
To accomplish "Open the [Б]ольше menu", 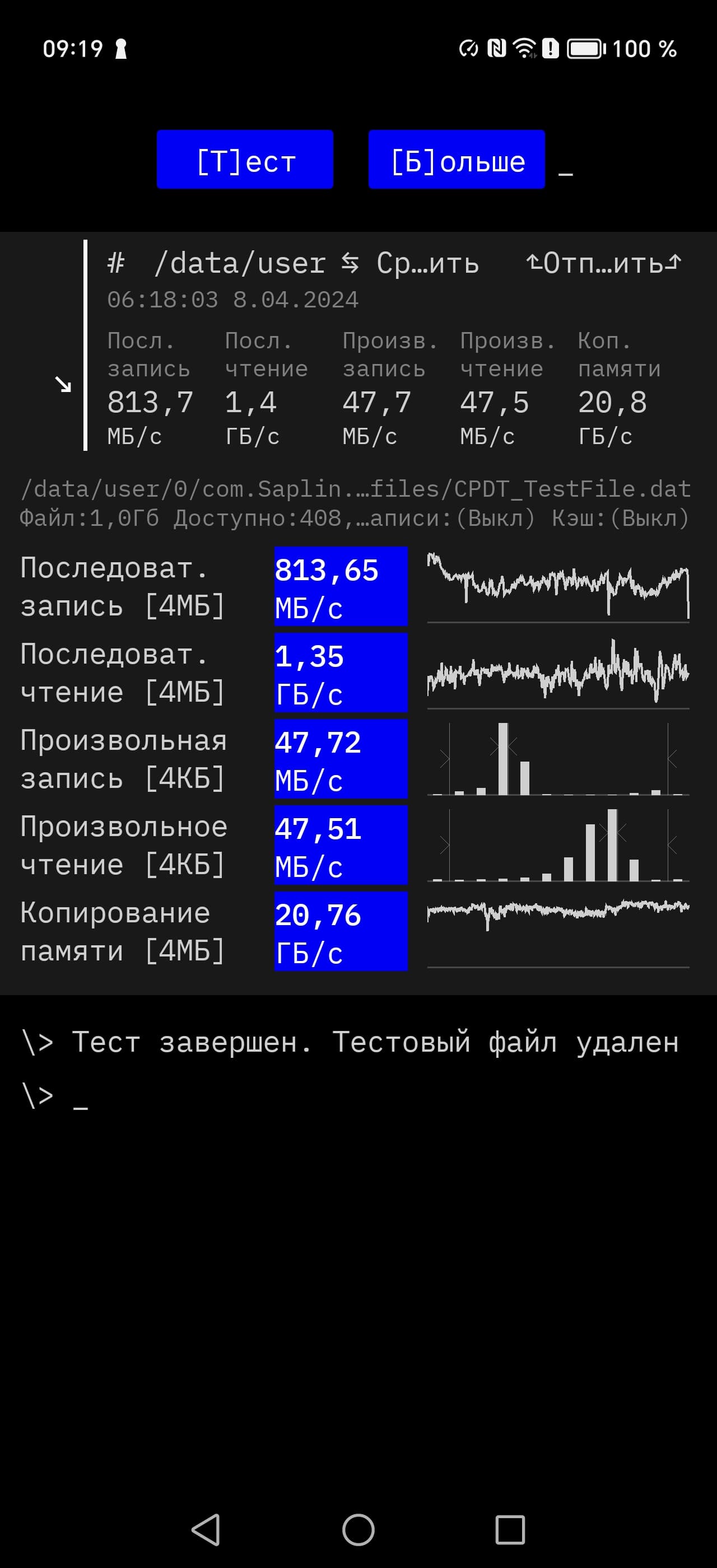I will click(457, 160).
